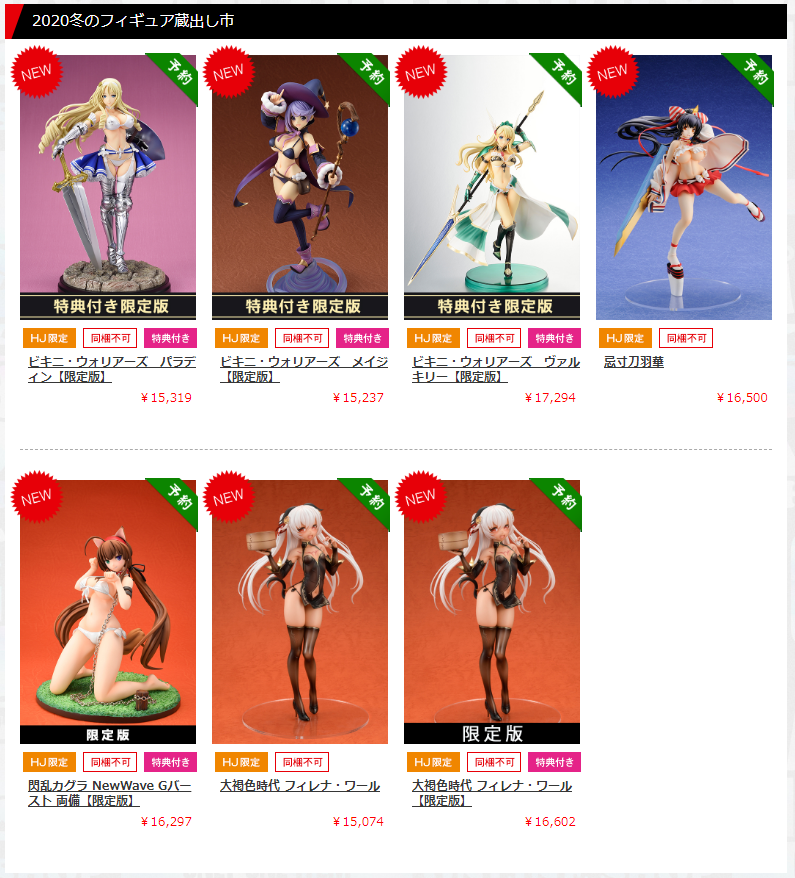This screenshot has width=795, height=878.
Task: View the フィレナ・ワール regular edition product image
Action: [300, 612]
